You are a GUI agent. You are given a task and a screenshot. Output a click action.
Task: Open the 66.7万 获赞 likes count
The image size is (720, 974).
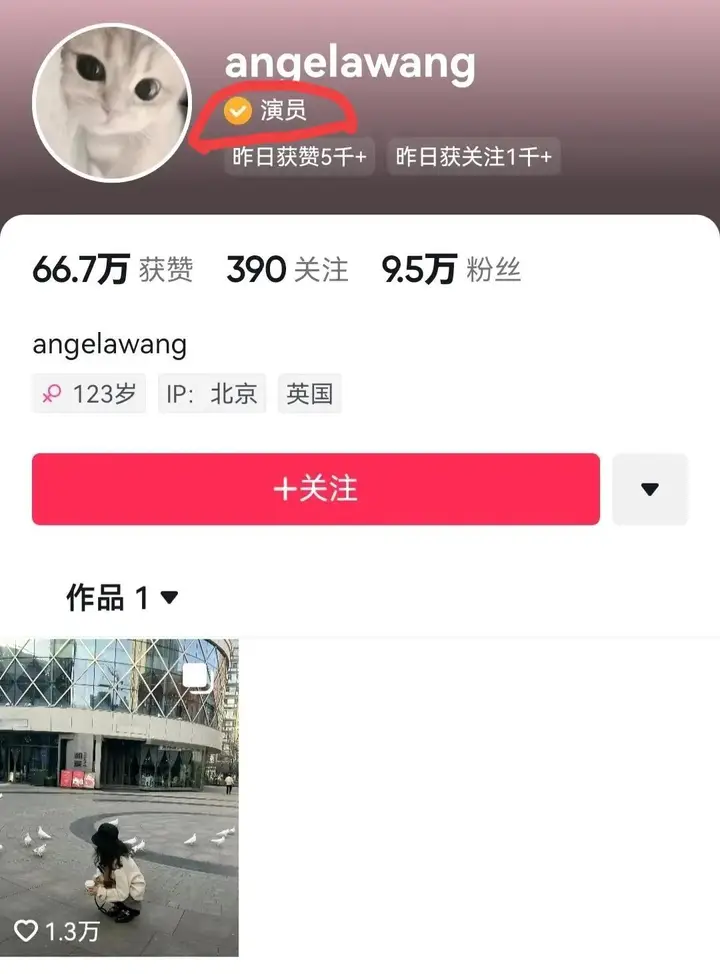pyautogui.click(x=112, y=270)
